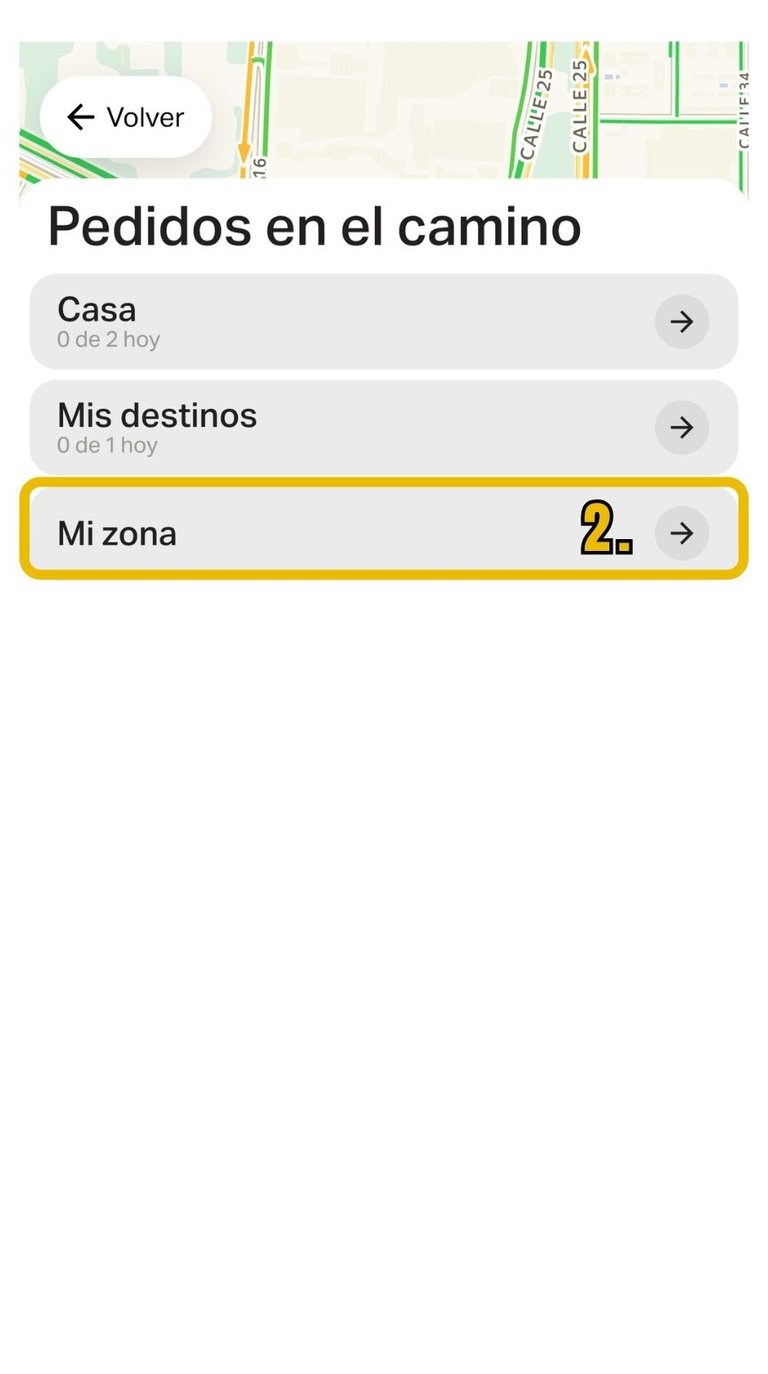768x1374 pixels.
Task: Open the Casa destination row
Action: click(x=383, y=322)
